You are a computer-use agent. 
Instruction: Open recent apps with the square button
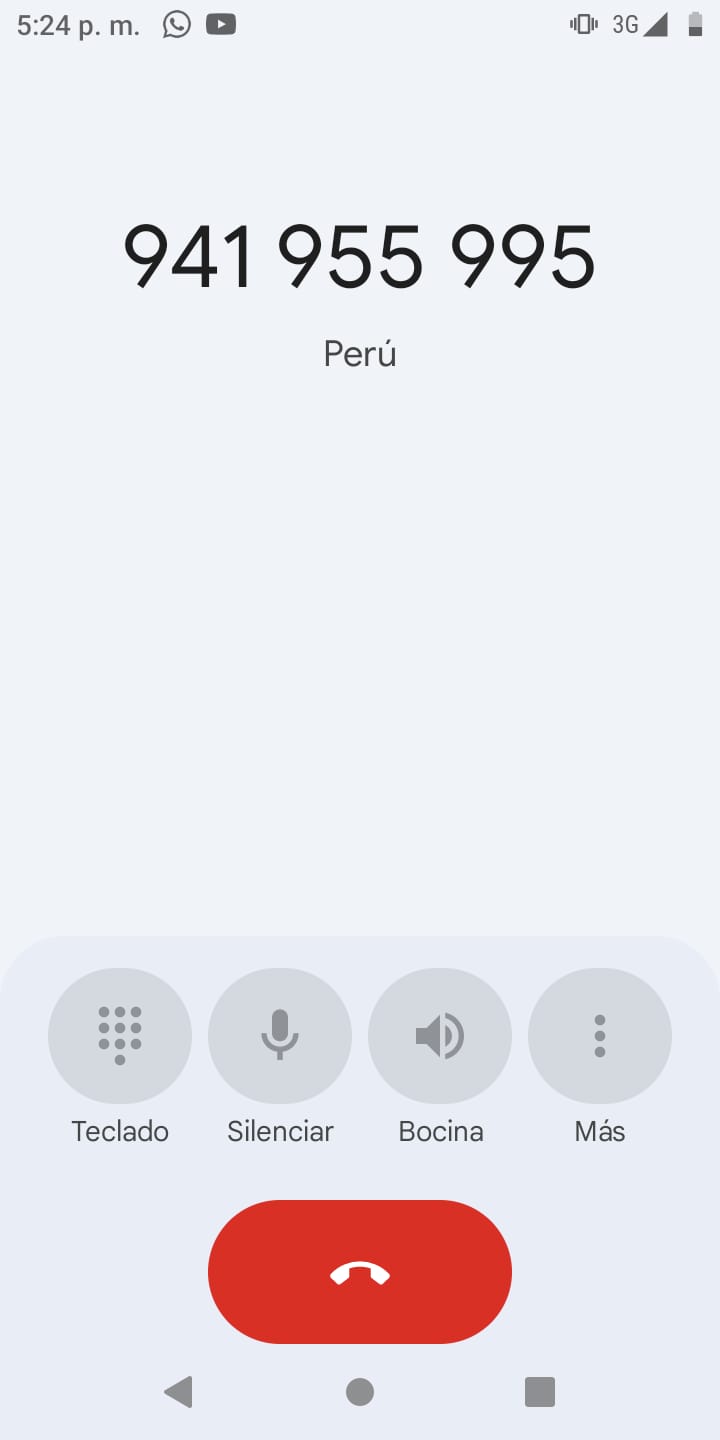click(539, 1391)
